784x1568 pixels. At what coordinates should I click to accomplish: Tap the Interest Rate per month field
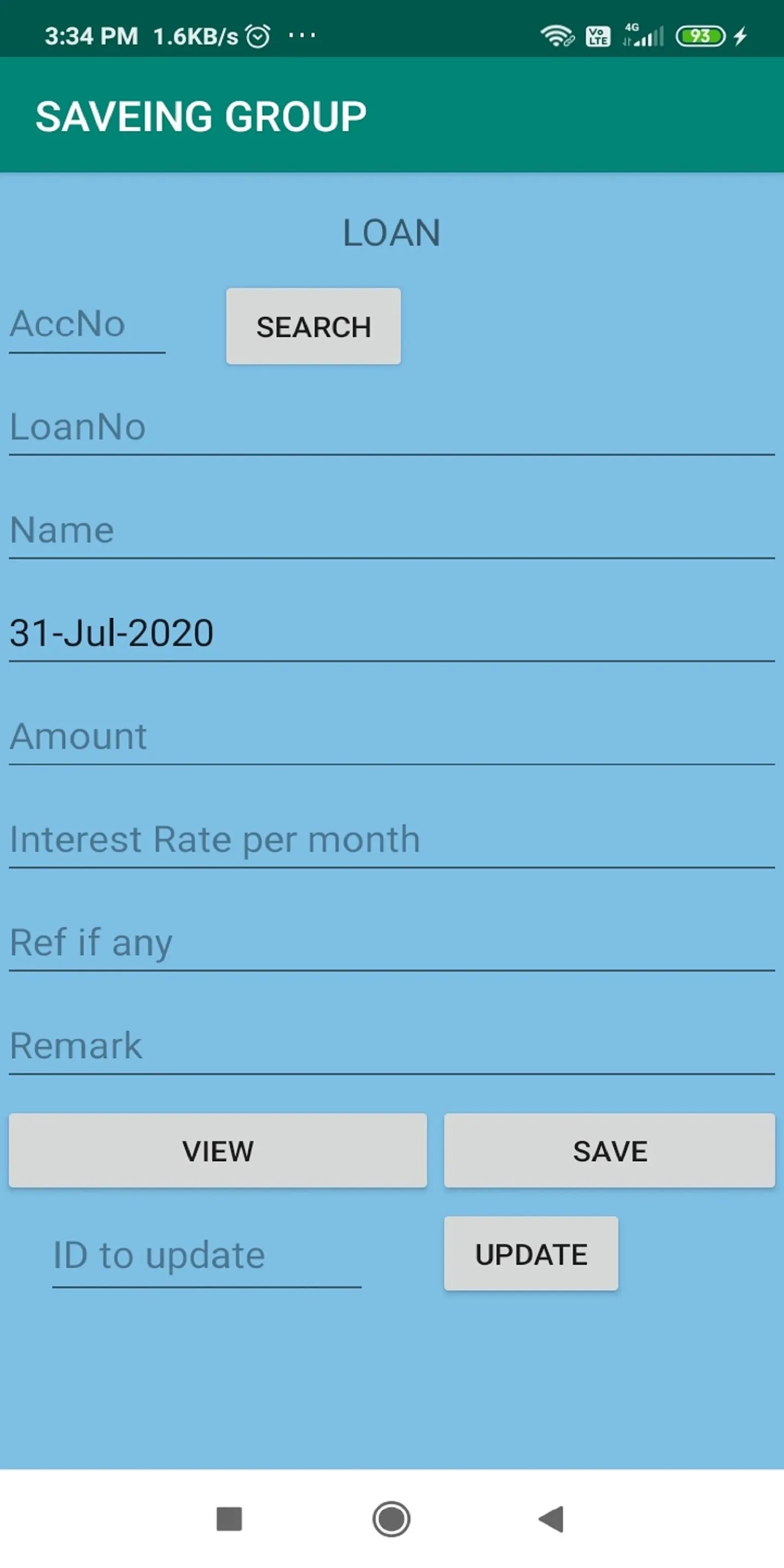[390, 840]
